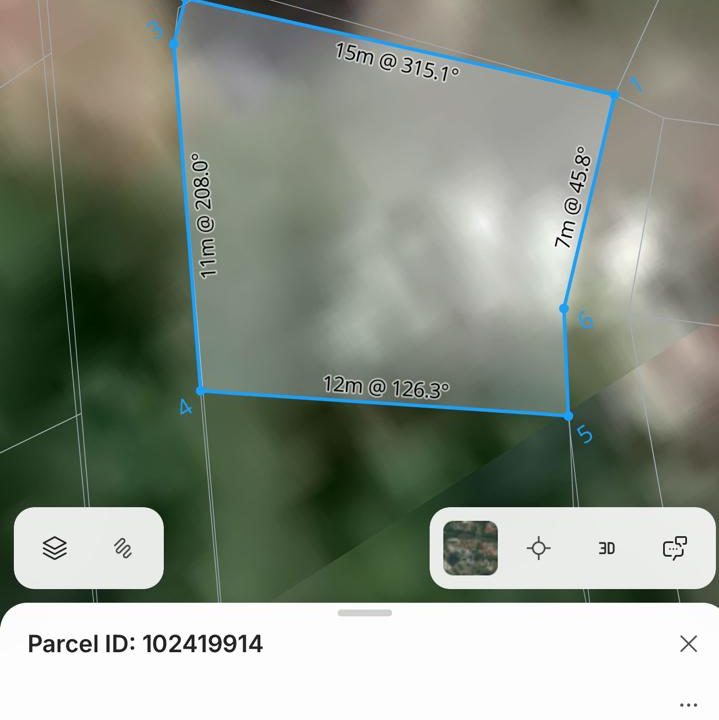Open the map layers panel
Screen dimensions: 719x720
(55, 548)
